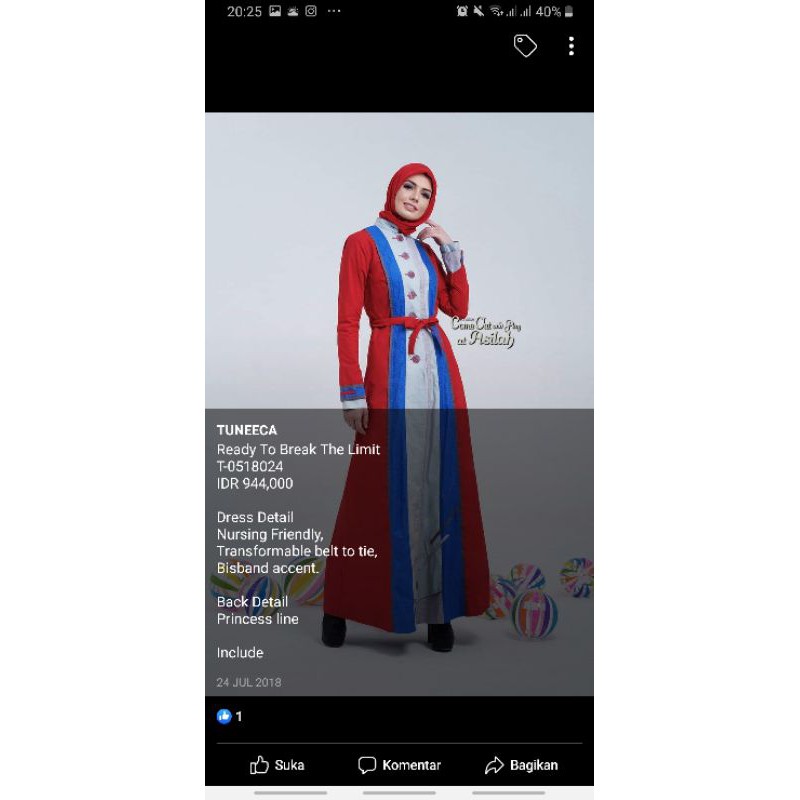Open the photo tag icon
Screen dimensions: 800x800
(x=525, y=46)
